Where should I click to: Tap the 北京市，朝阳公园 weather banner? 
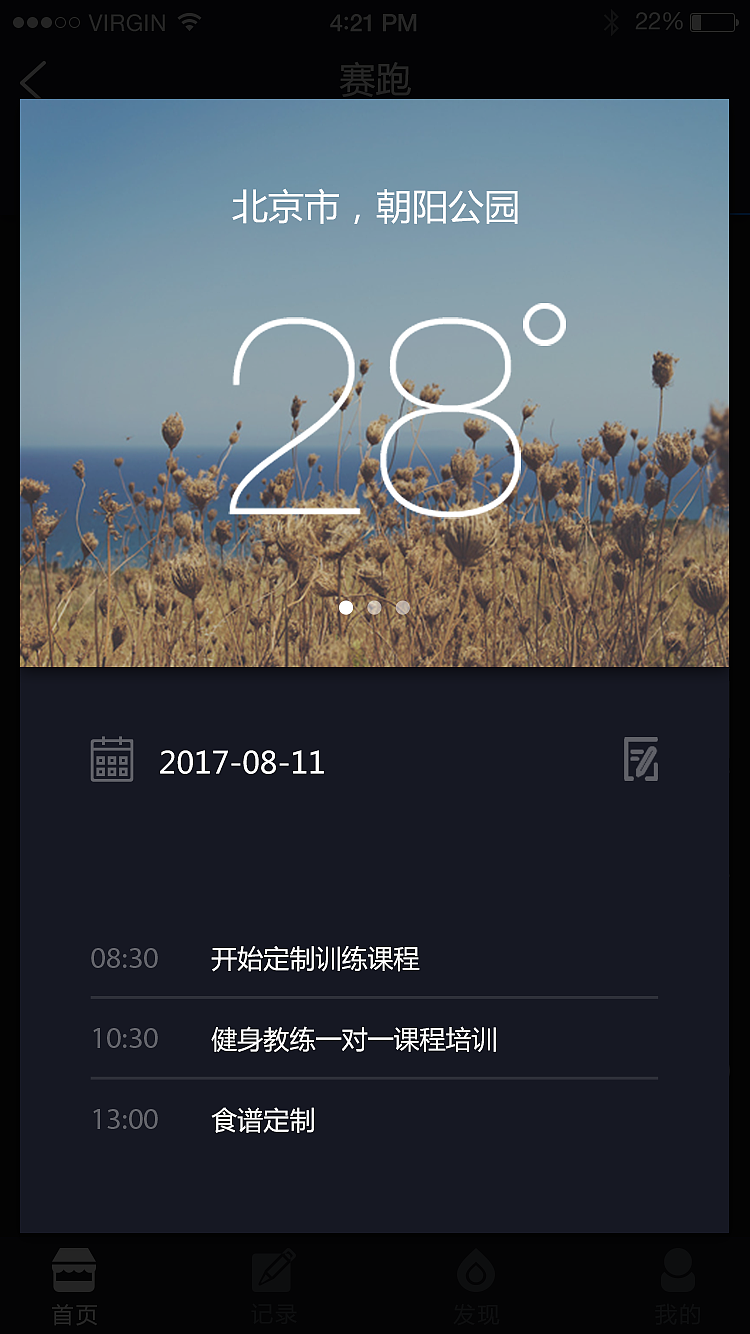coord(375,208)
